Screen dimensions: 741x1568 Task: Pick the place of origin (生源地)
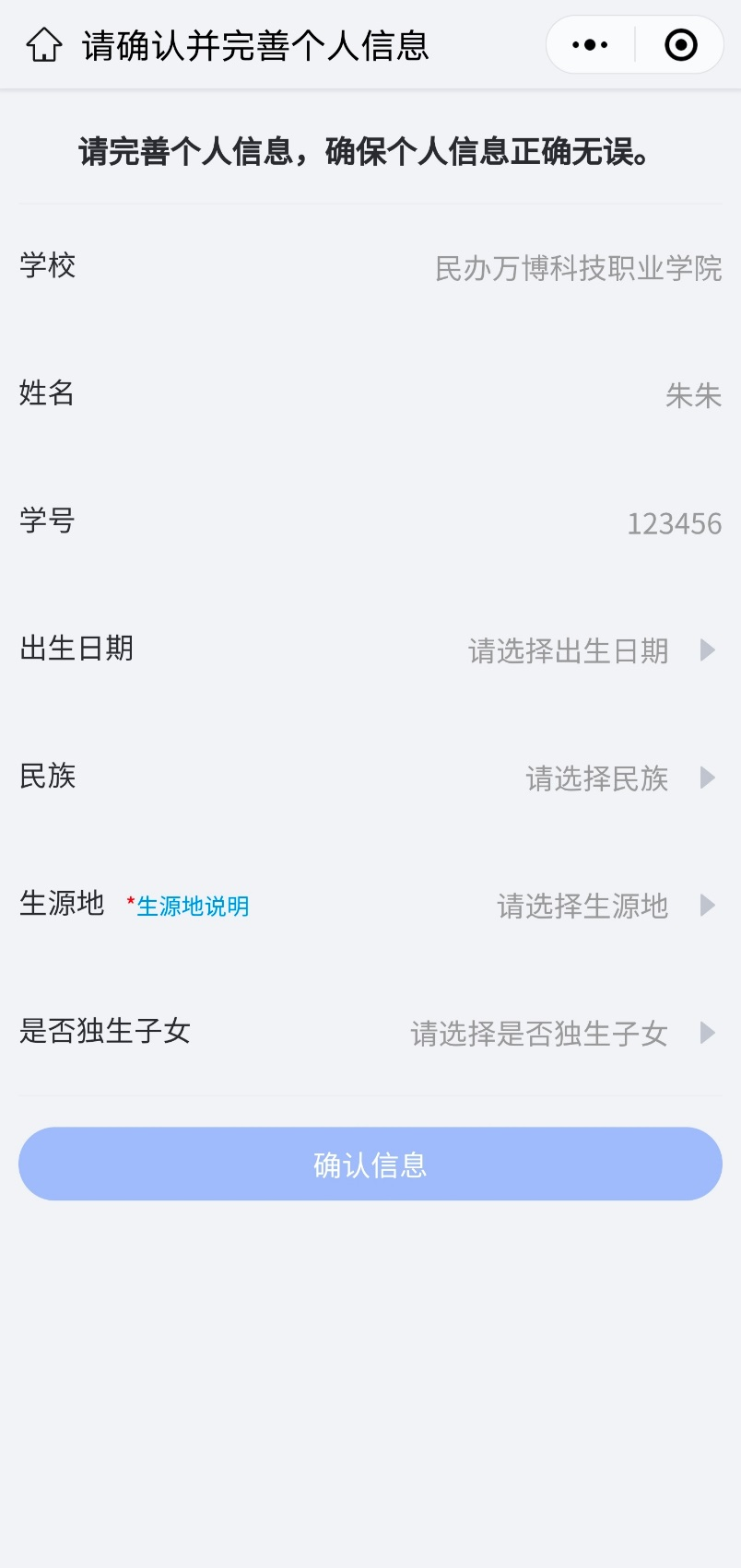point(604,906)
